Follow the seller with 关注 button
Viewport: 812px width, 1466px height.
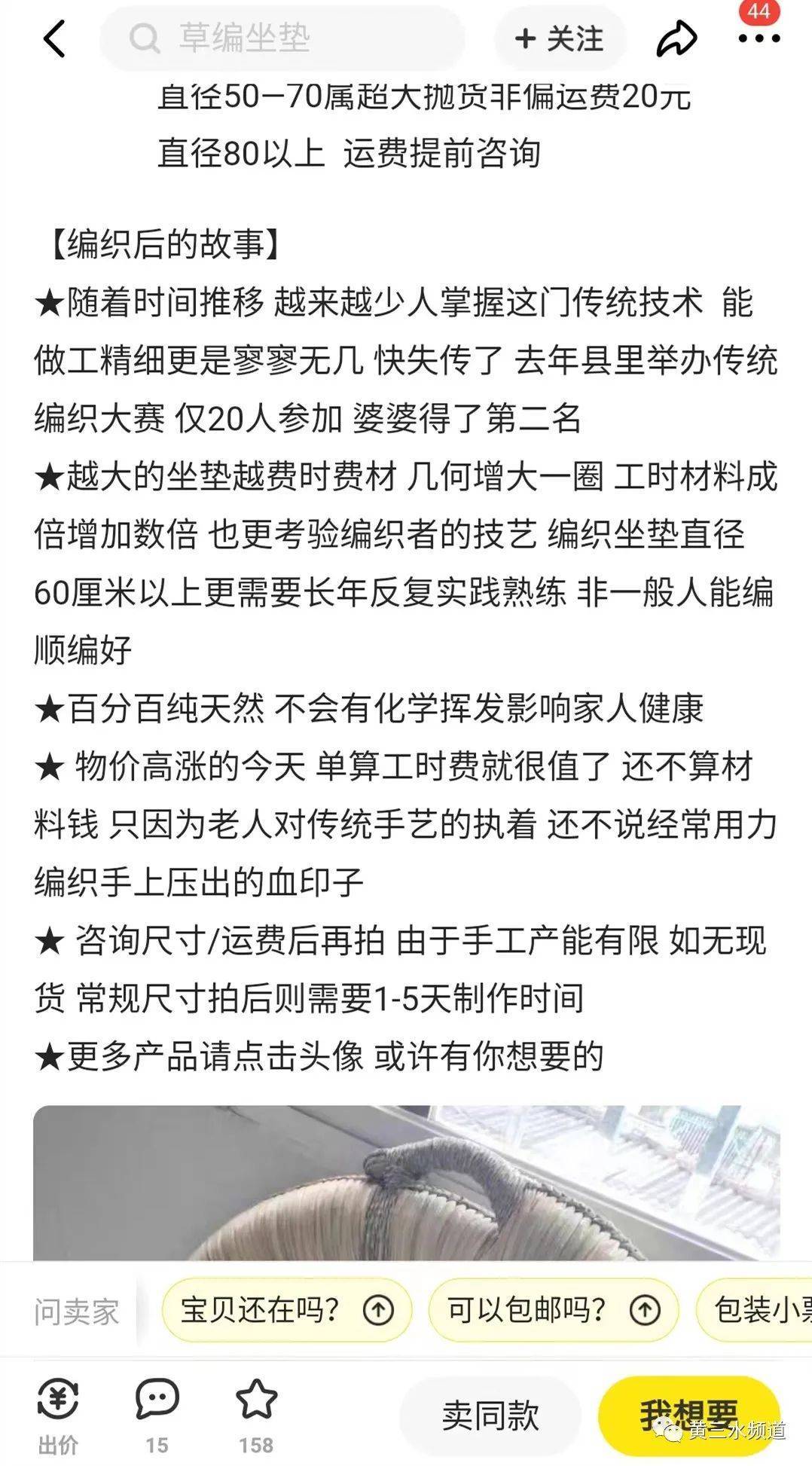560,38
